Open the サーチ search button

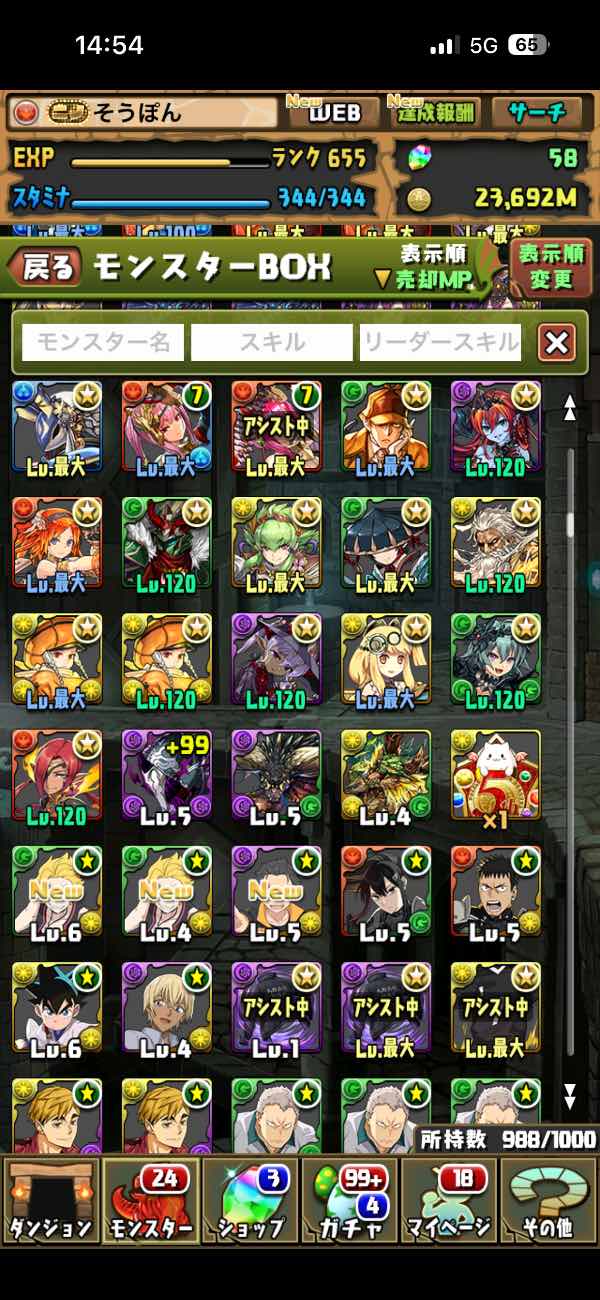(x=542, y=113)
